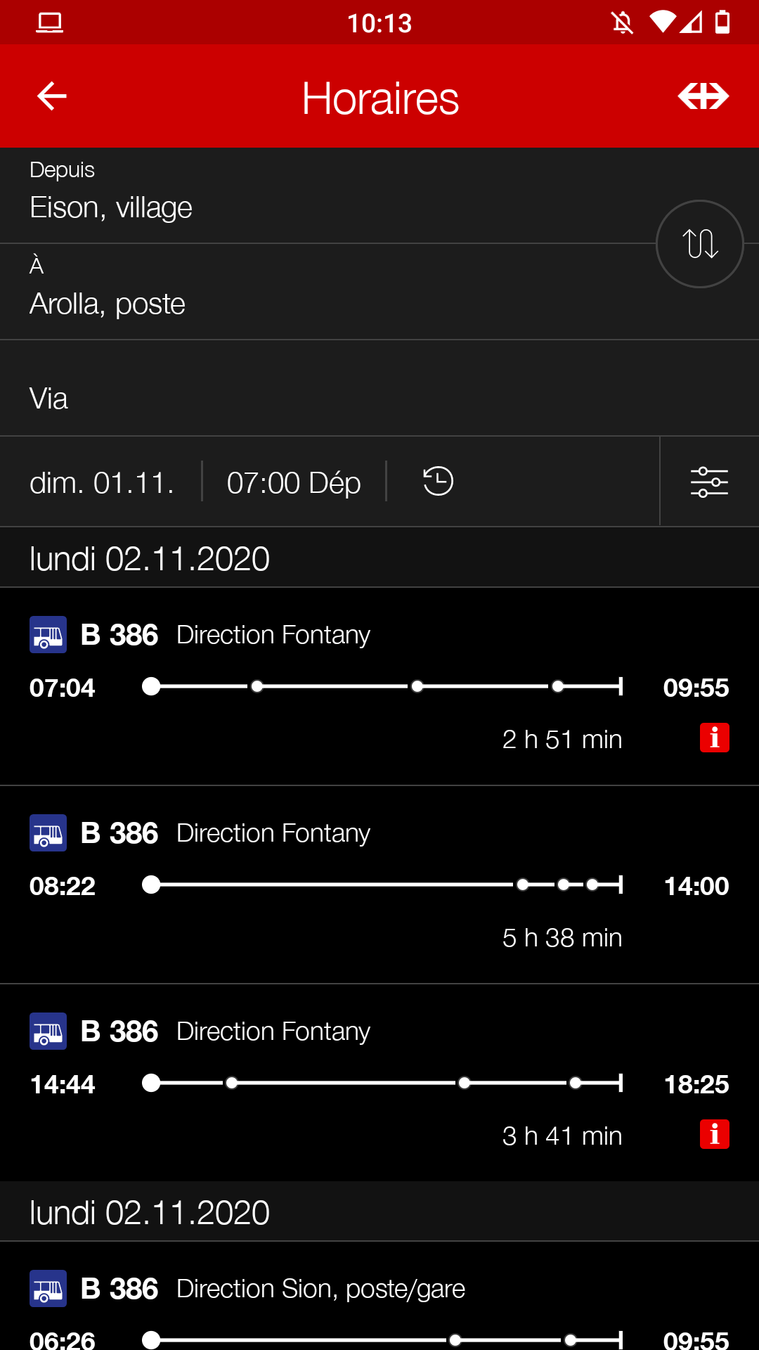Open the 07:04 connection to Fontany
The width and height of the screenshot is (759, 1350).
(x=380, y=686)
